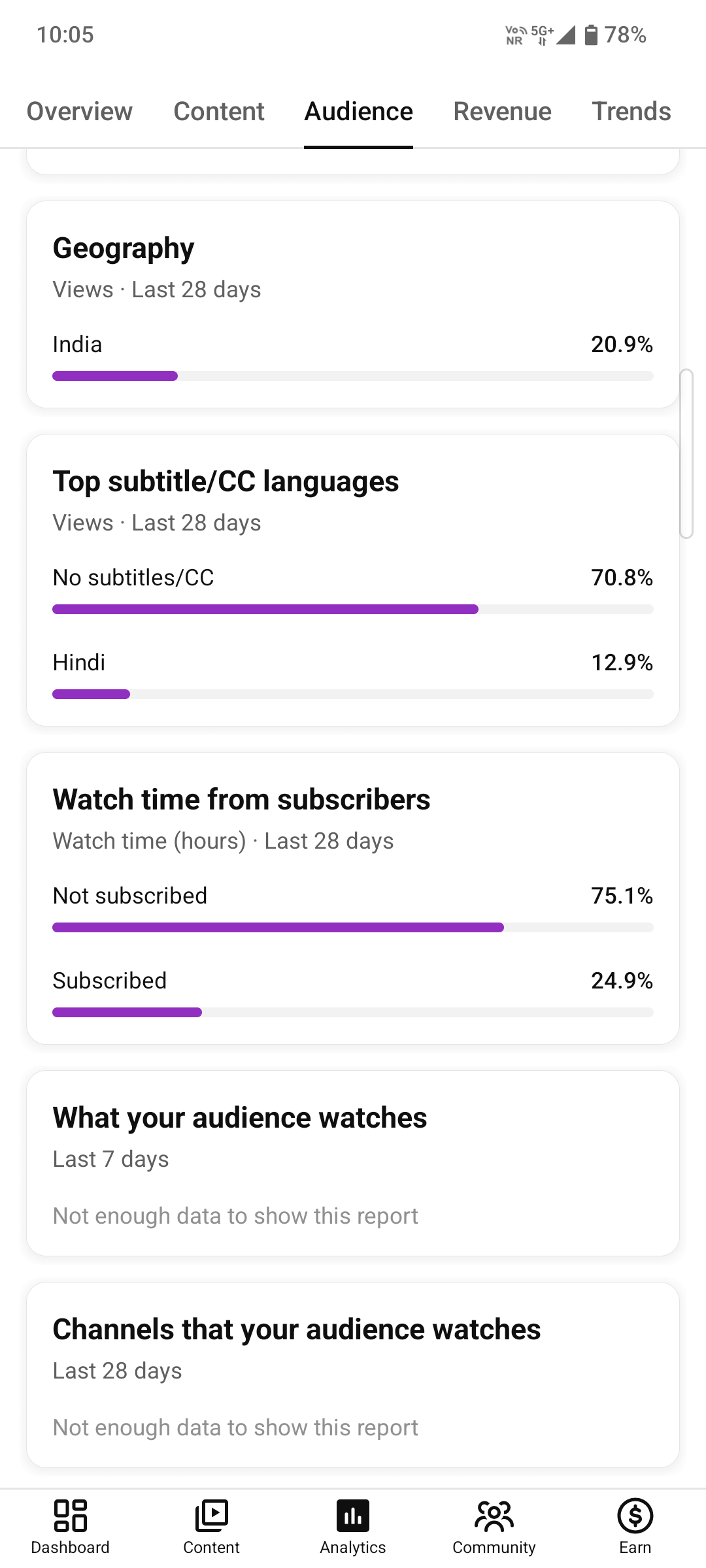Tap Analytics in bottom navigation
This screenshot has height=1568, width=706.
click(353, 1527)
